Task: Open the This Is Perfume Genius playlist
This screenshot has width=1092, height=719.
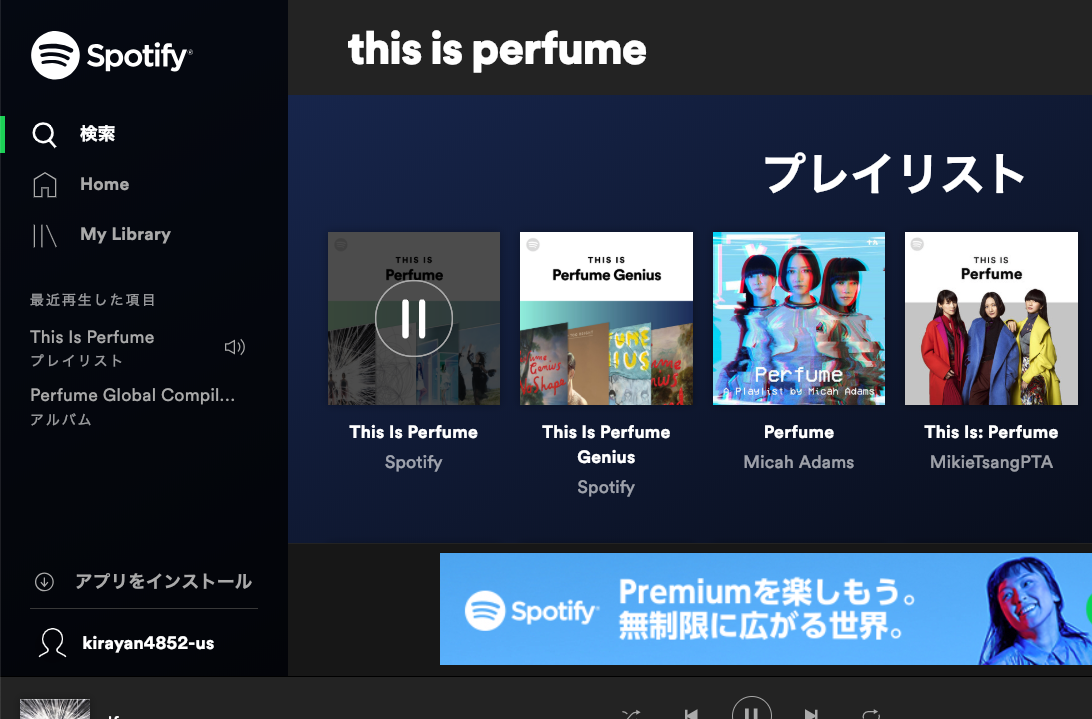Action: coord(606,319)
